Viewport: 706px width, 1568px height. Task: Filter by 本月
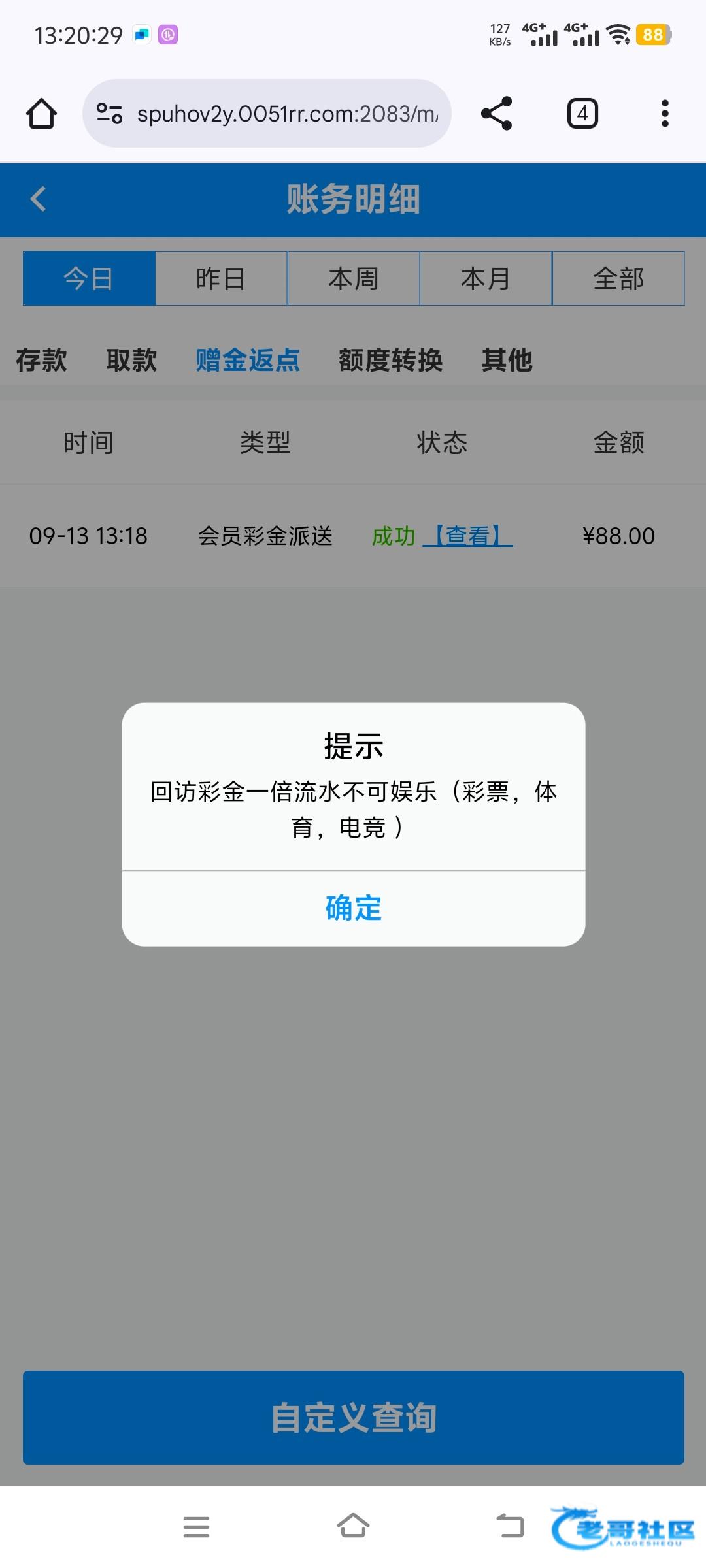tap(486, 278)
